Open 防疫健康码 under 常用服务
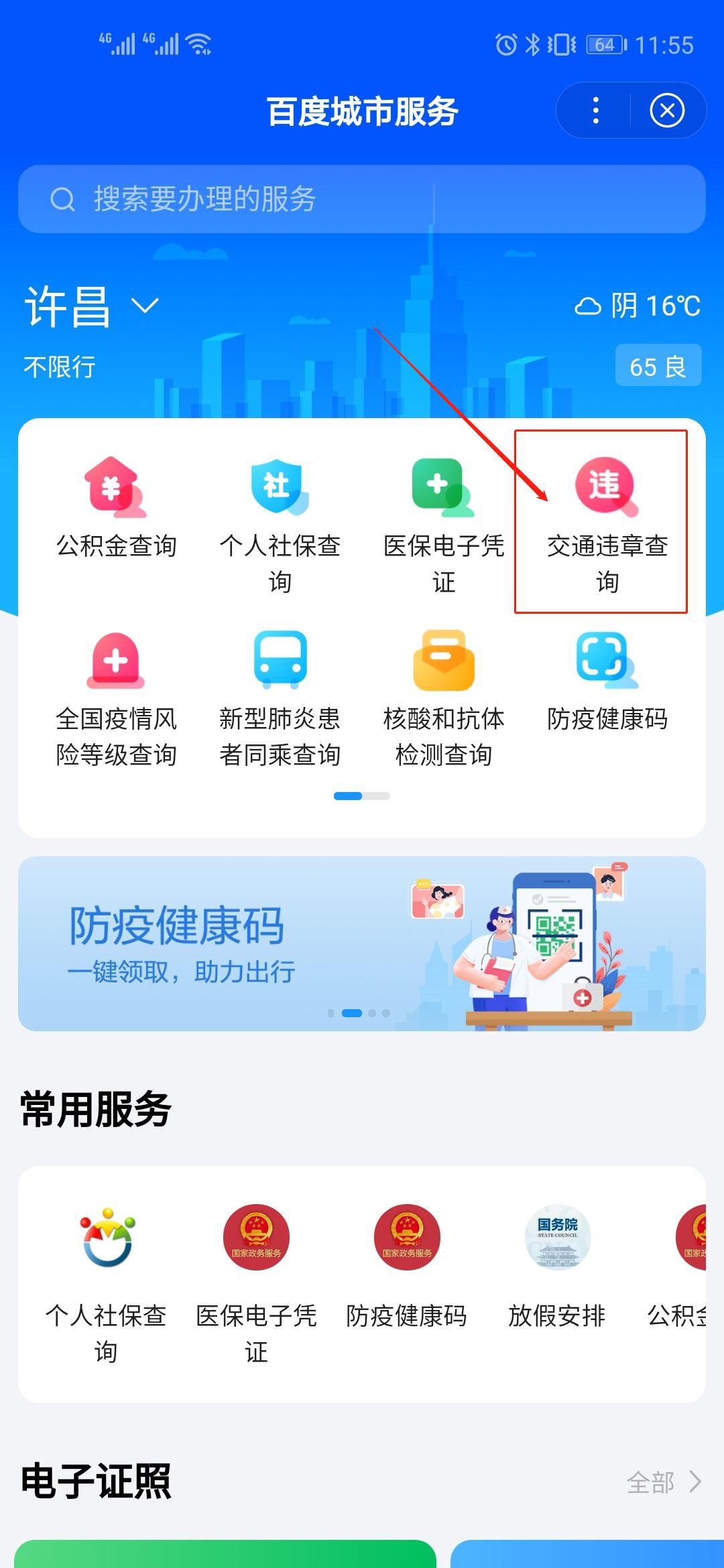 tap(406, 1260)
